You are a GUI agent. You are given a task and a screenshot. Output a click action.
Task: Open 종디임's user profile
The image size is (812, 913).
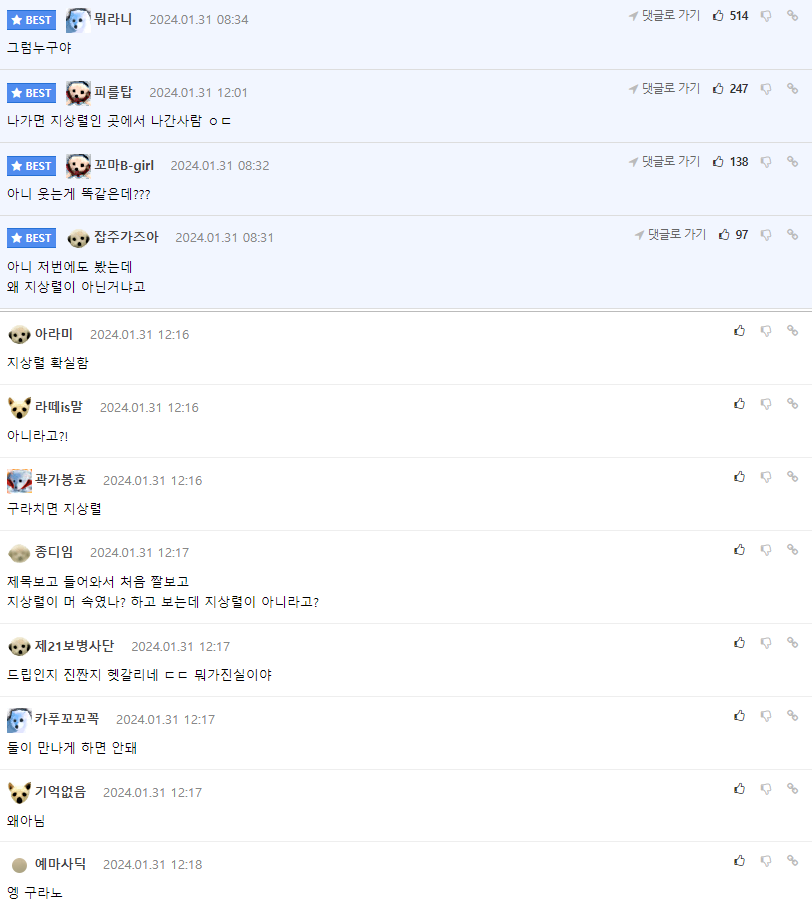click(54, 552)
